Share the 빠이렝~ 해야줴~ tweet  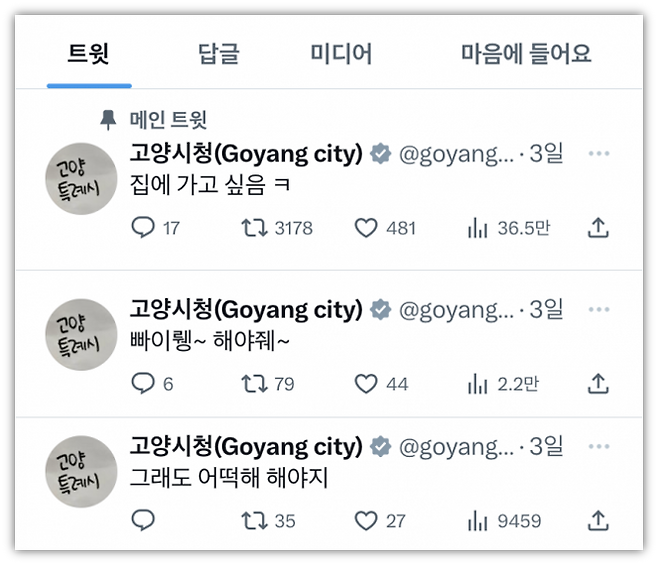(x=597, y=383)
